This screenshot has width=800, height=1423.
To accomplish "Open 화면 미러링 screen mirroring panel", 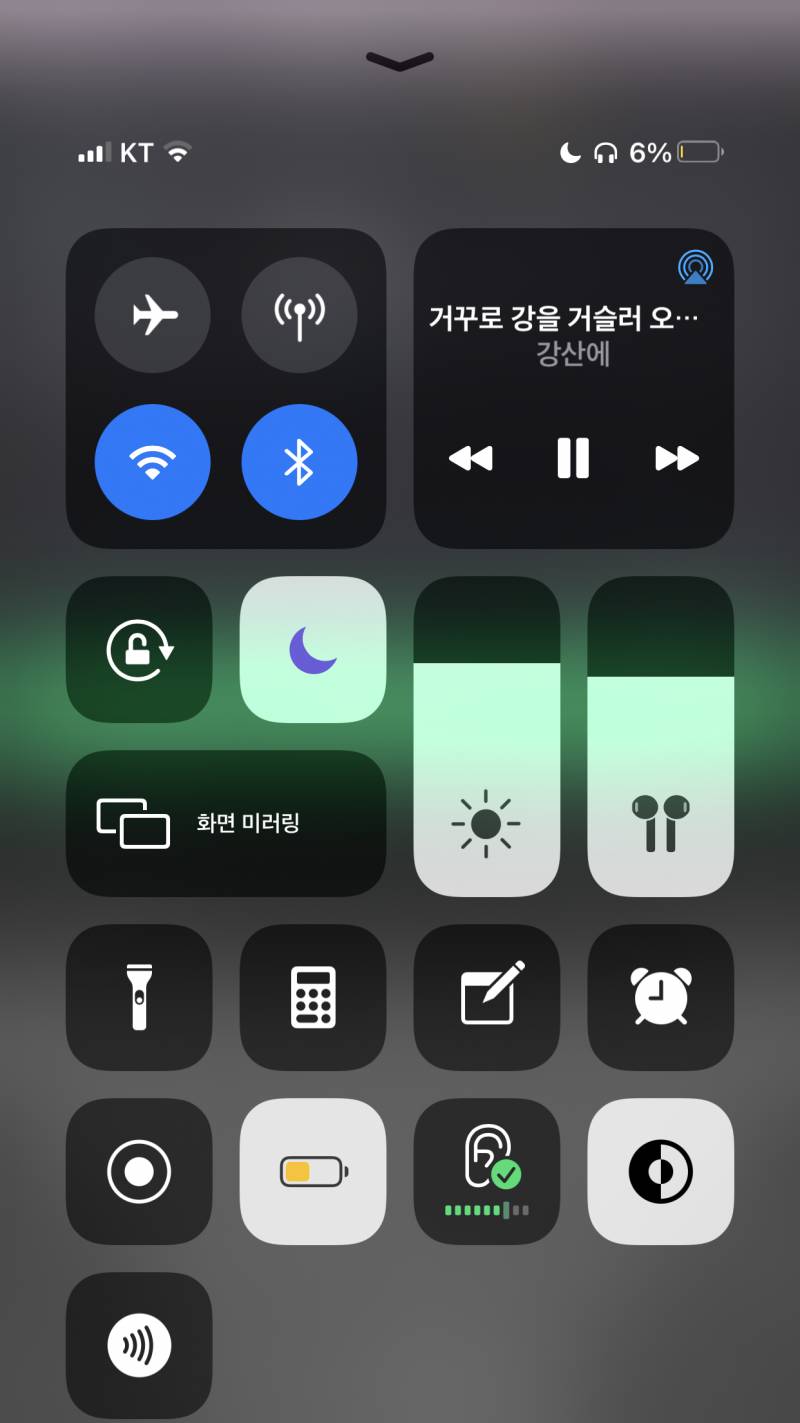I will coord(225,822).
